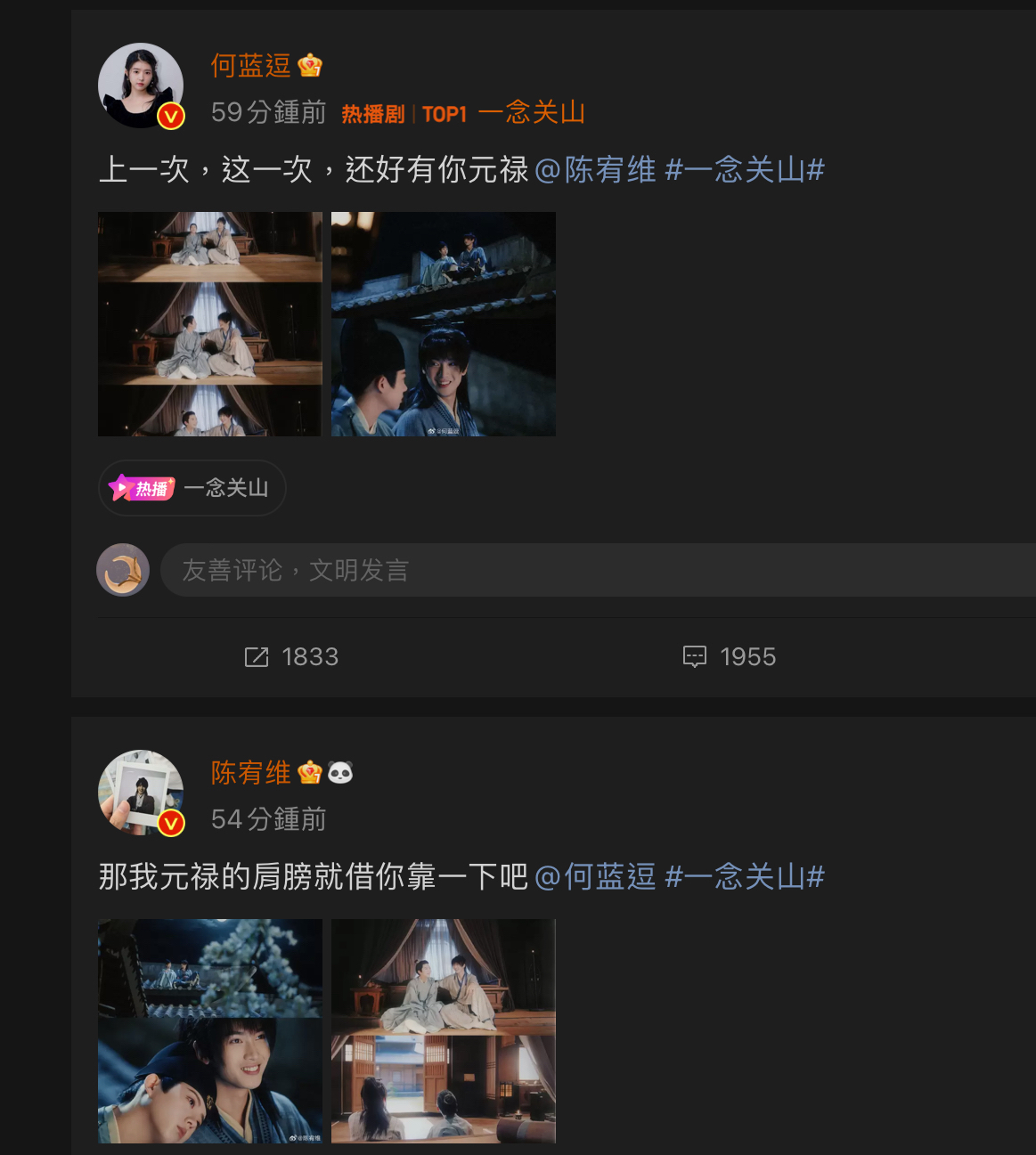View second image in 陈宥维's post
The width and height of the screenshot is (1036, 1155).
tap(443, 1031)
